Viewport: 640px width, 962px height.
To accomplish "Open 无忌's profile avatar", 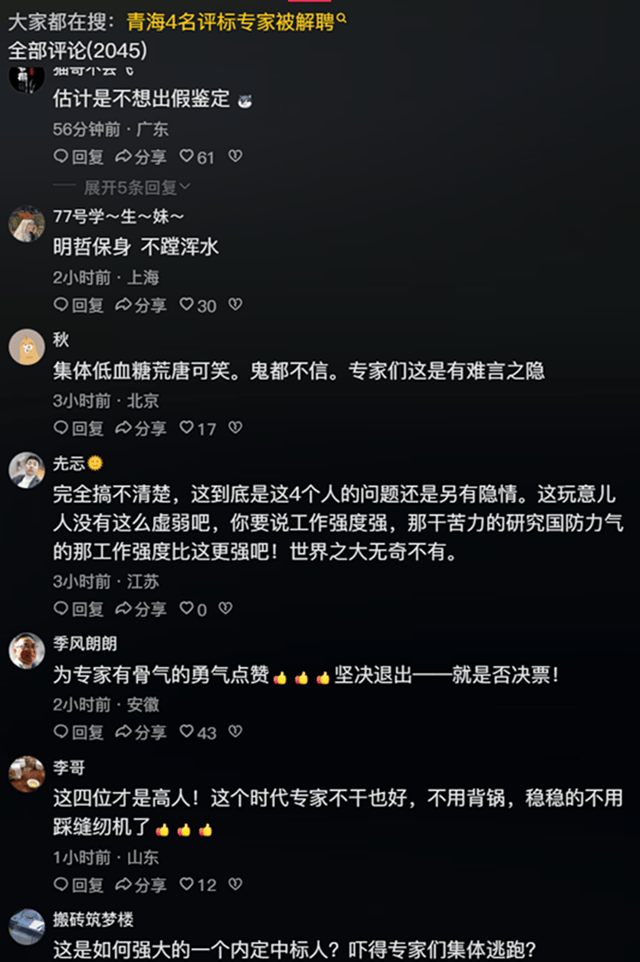I will (26, 470).
